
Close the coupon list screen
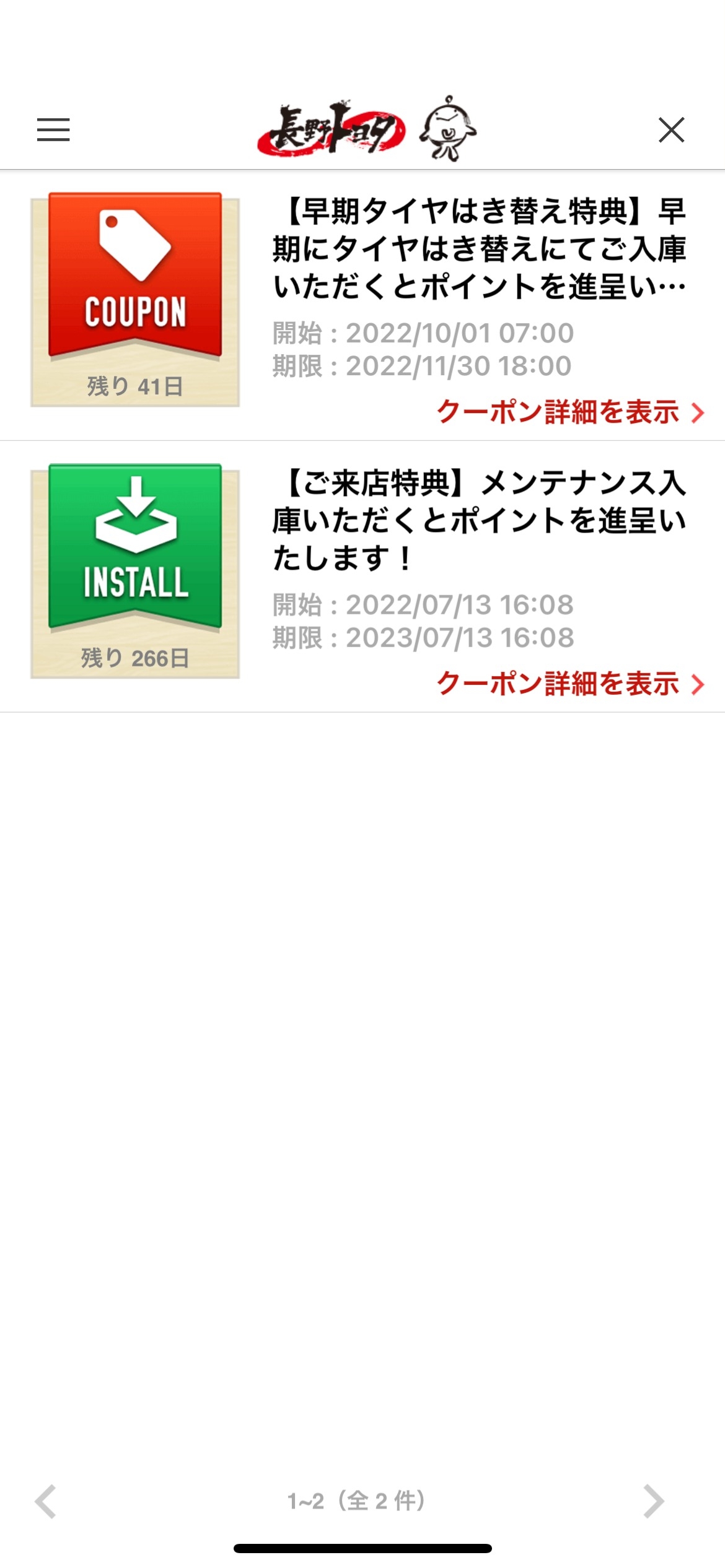tap(671, 130)
